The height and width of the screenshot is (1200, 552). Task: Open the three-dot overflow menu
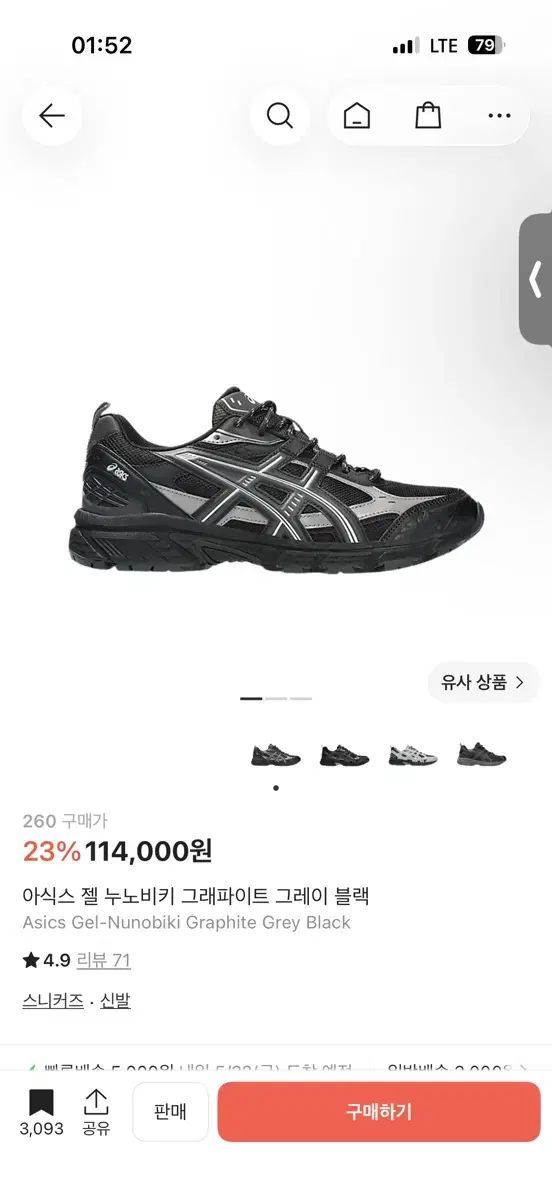click(x=499, y=116)
